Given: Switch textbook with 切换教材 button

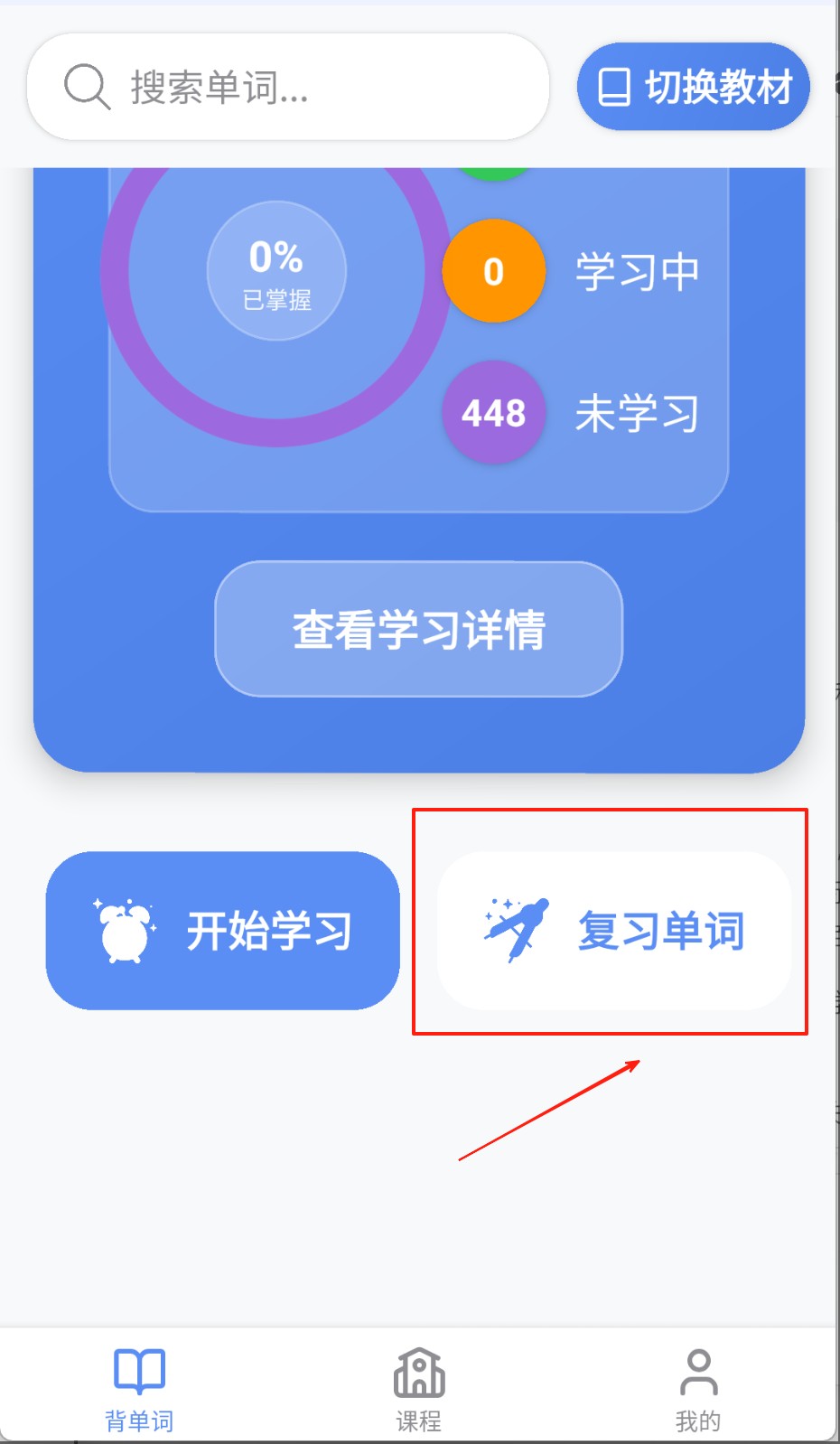Looking at the screenshot, I should pos(693,88).
